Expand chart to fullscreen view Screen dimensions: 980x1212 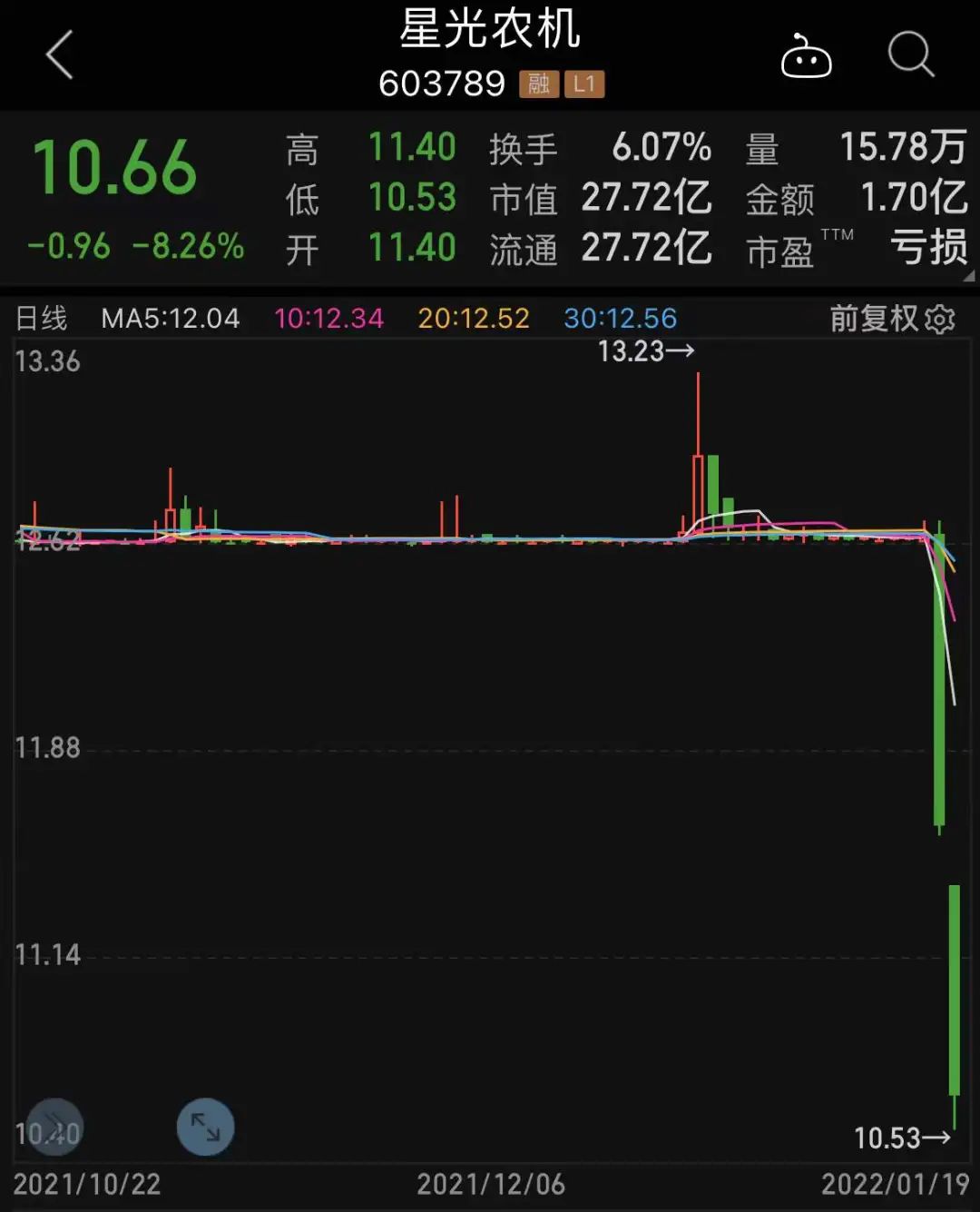(x=205, y=1128)
